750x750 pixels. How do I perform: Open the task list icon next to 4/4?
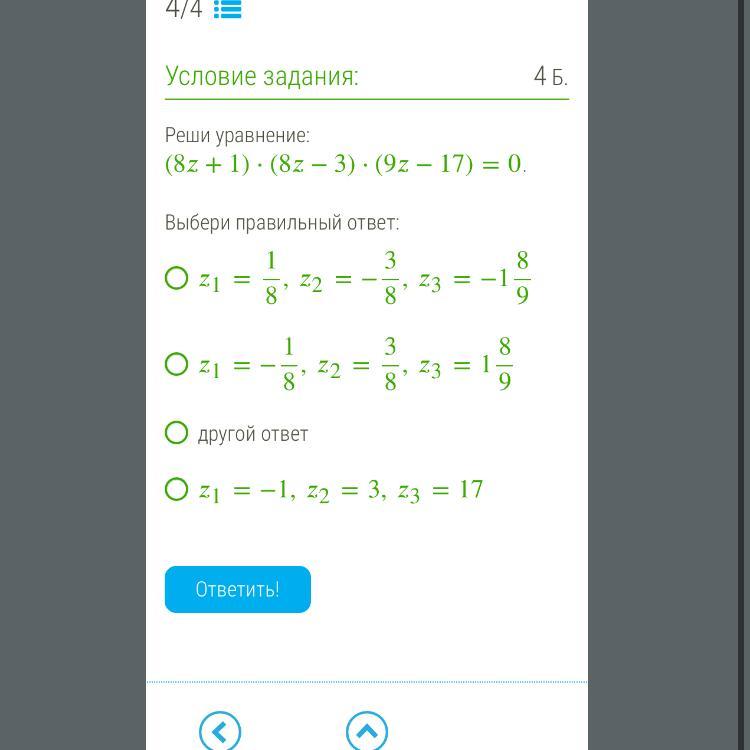(227, 10)
